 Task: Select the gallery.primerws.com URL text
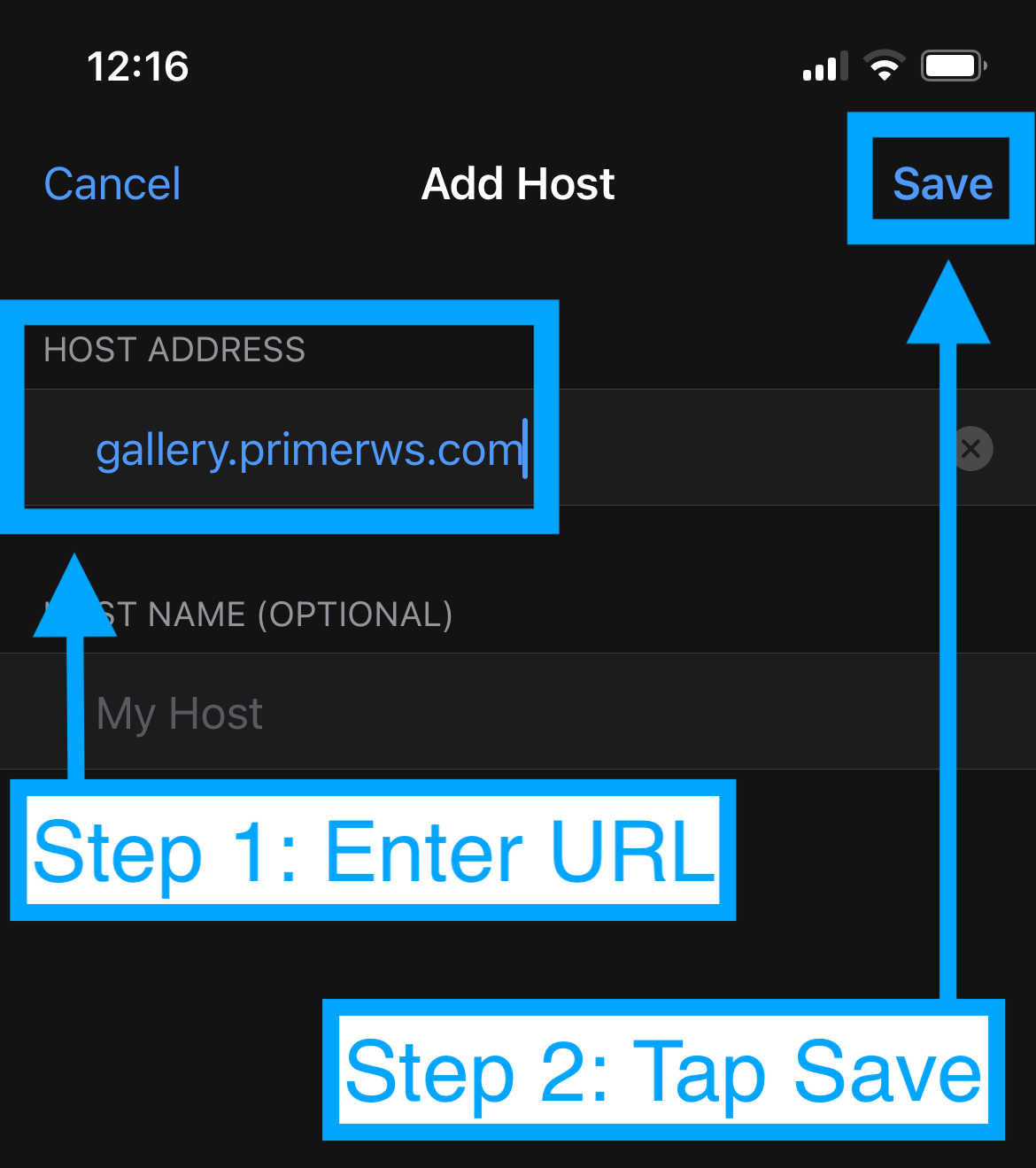coord(308,449)
